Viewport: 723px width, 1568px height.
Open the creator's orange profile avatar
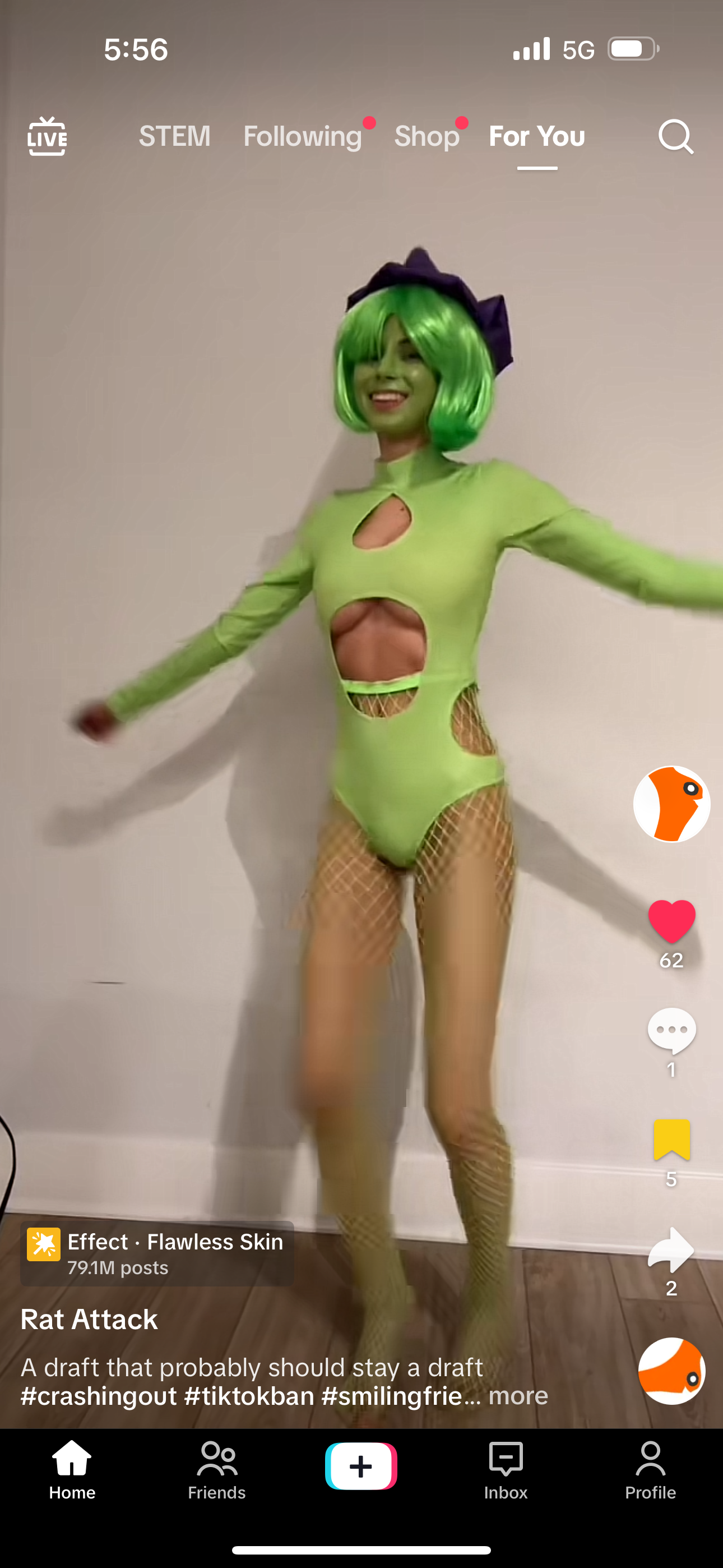tap(671, 804)
